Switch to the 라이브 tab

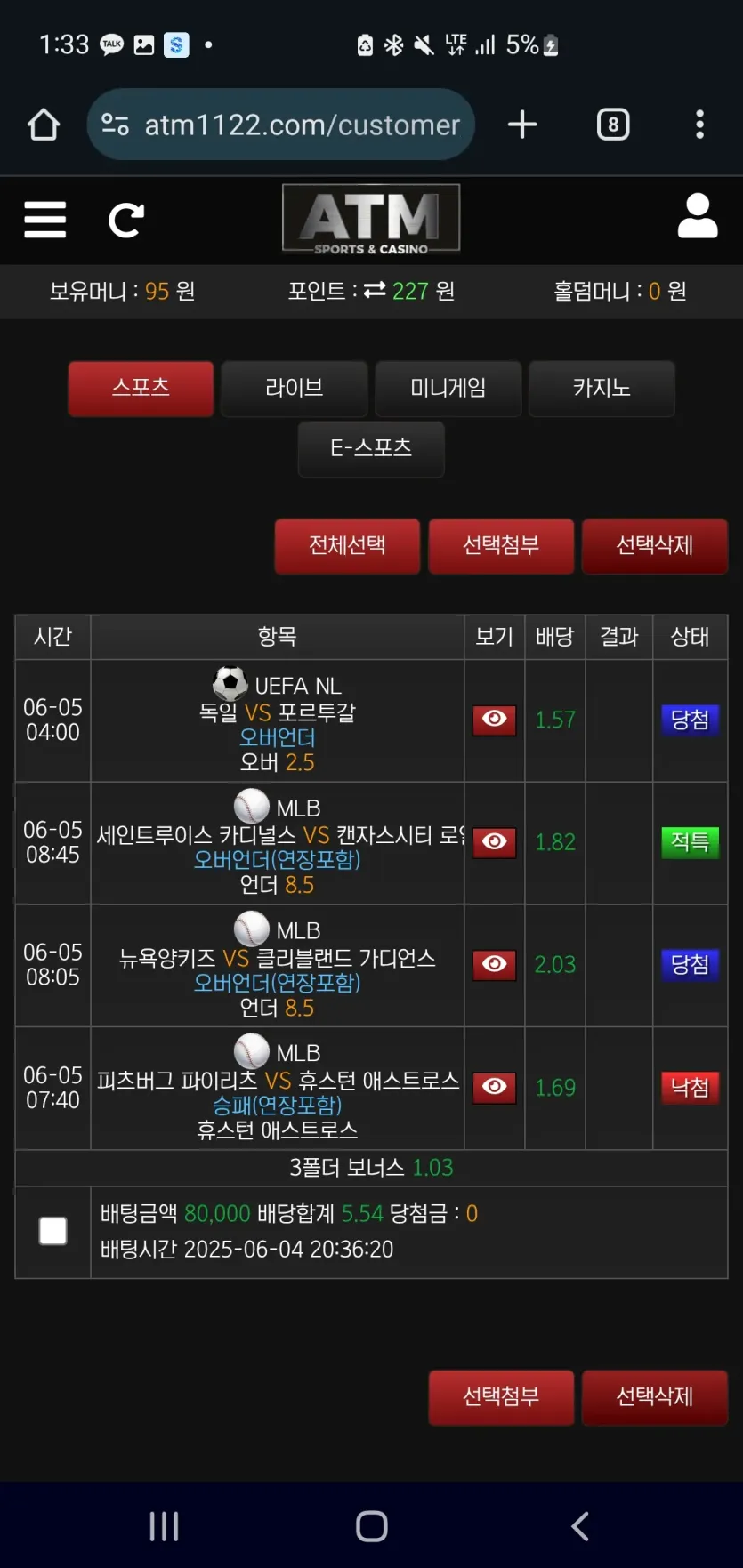(x=295, y=389)
